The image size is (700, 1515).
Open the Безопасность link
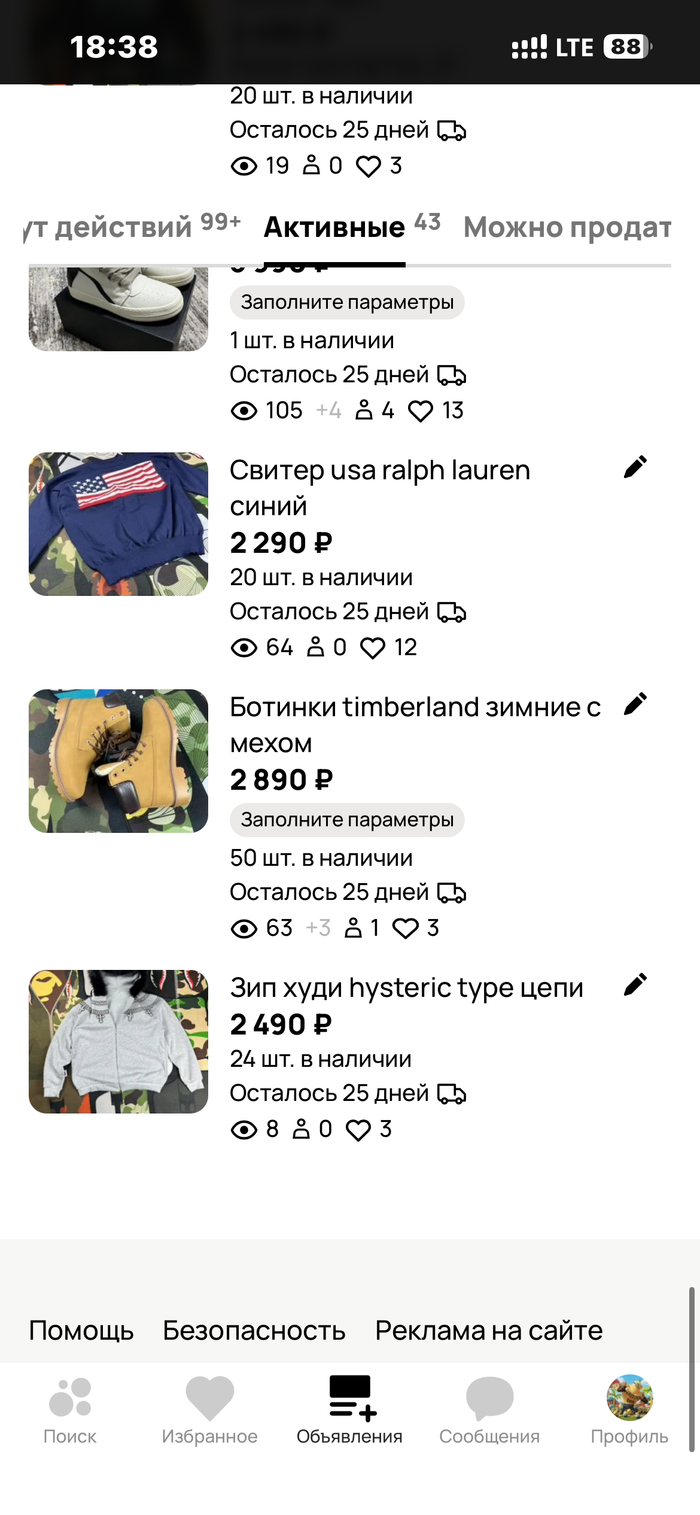tap(254, 1331)
